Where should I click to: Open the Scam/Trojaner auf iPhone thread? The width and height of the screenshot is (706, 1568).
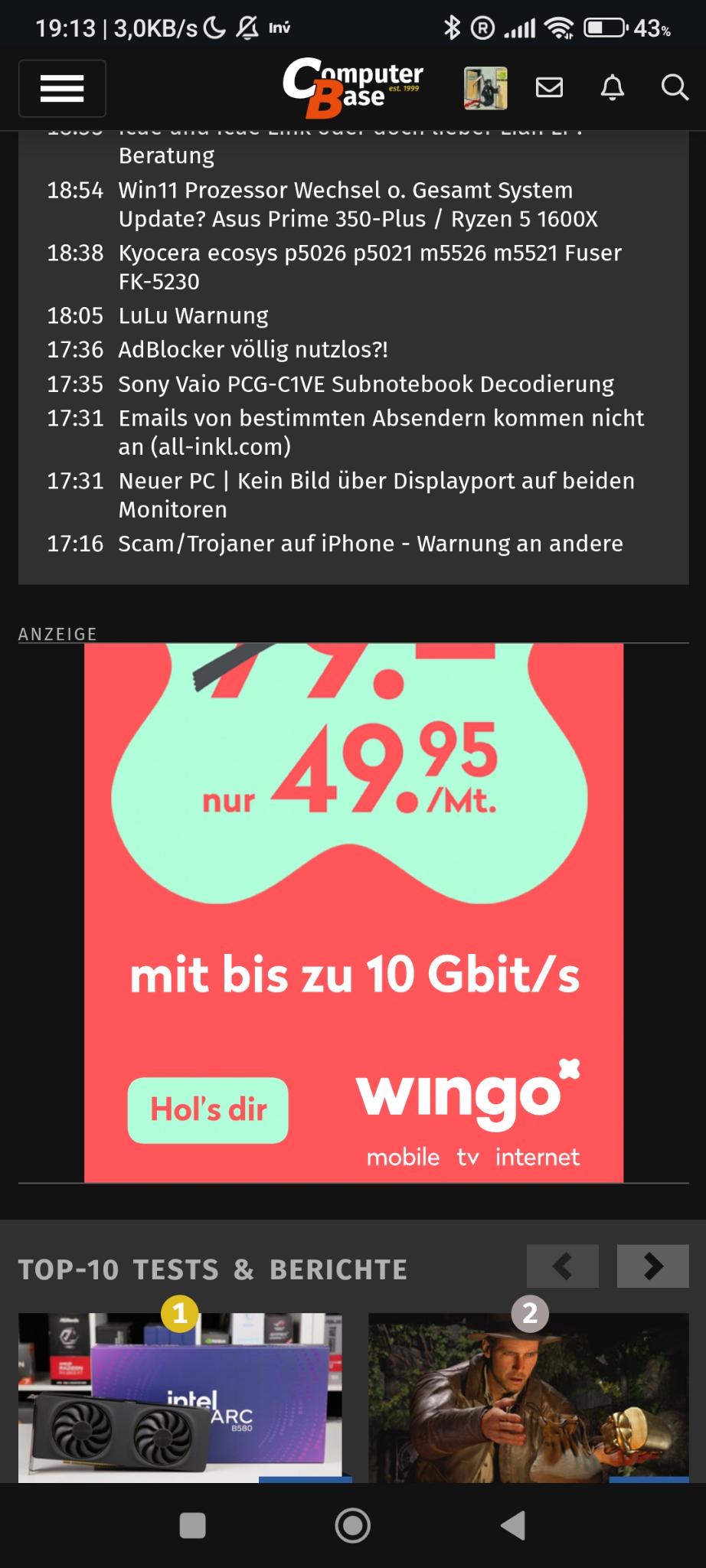click(371, 544)
